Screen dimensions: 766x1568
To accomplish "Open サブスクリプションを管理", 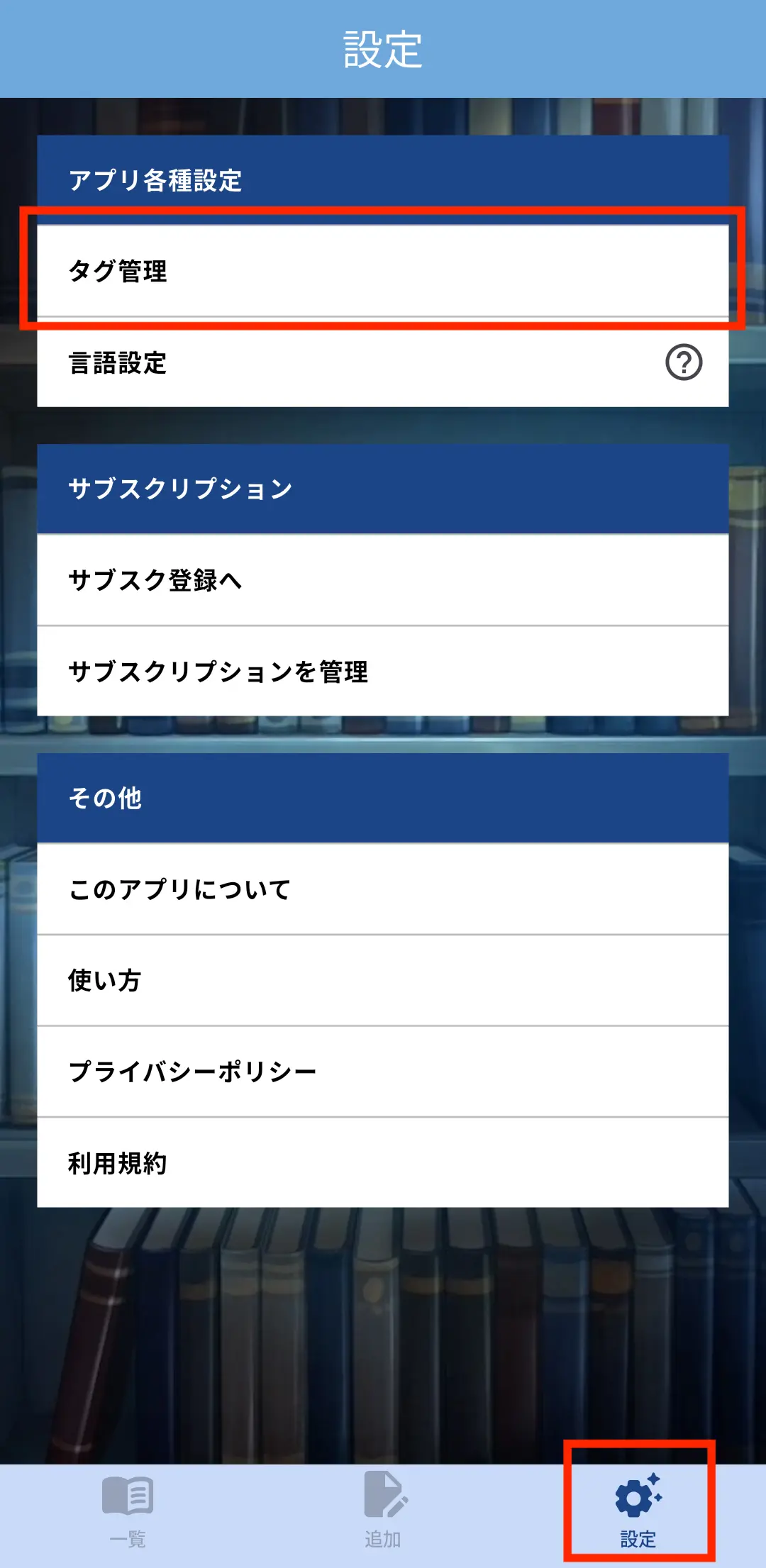I will (x=383, y=671).
